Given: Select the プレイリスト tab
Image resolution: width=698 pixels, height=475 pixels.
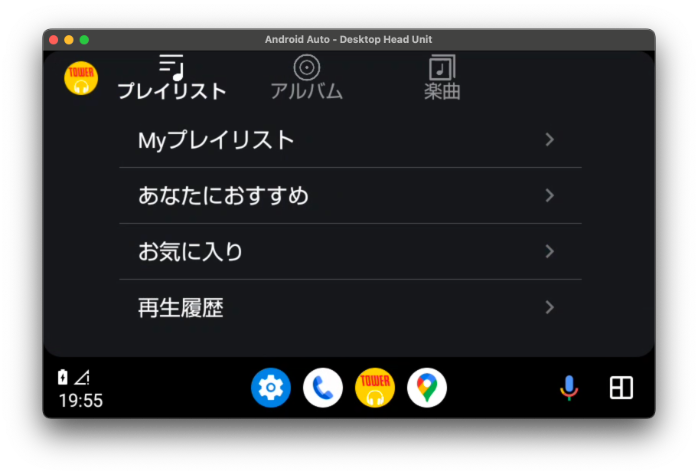Looking at the screenshot, I should click(172, 78).
